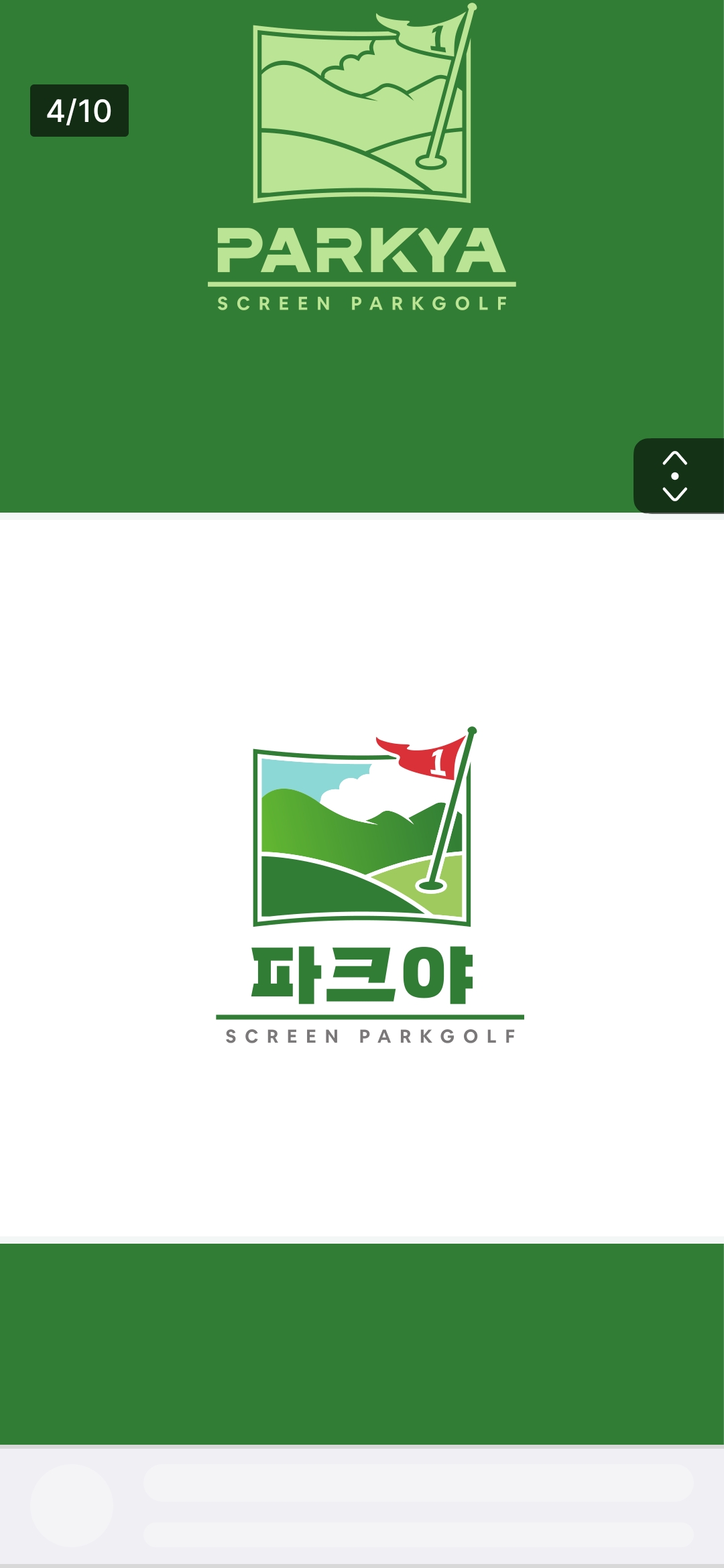The image size is (724, 1568).
Task: Collapse to previous image with up chevron
Action: click(674, 459)
